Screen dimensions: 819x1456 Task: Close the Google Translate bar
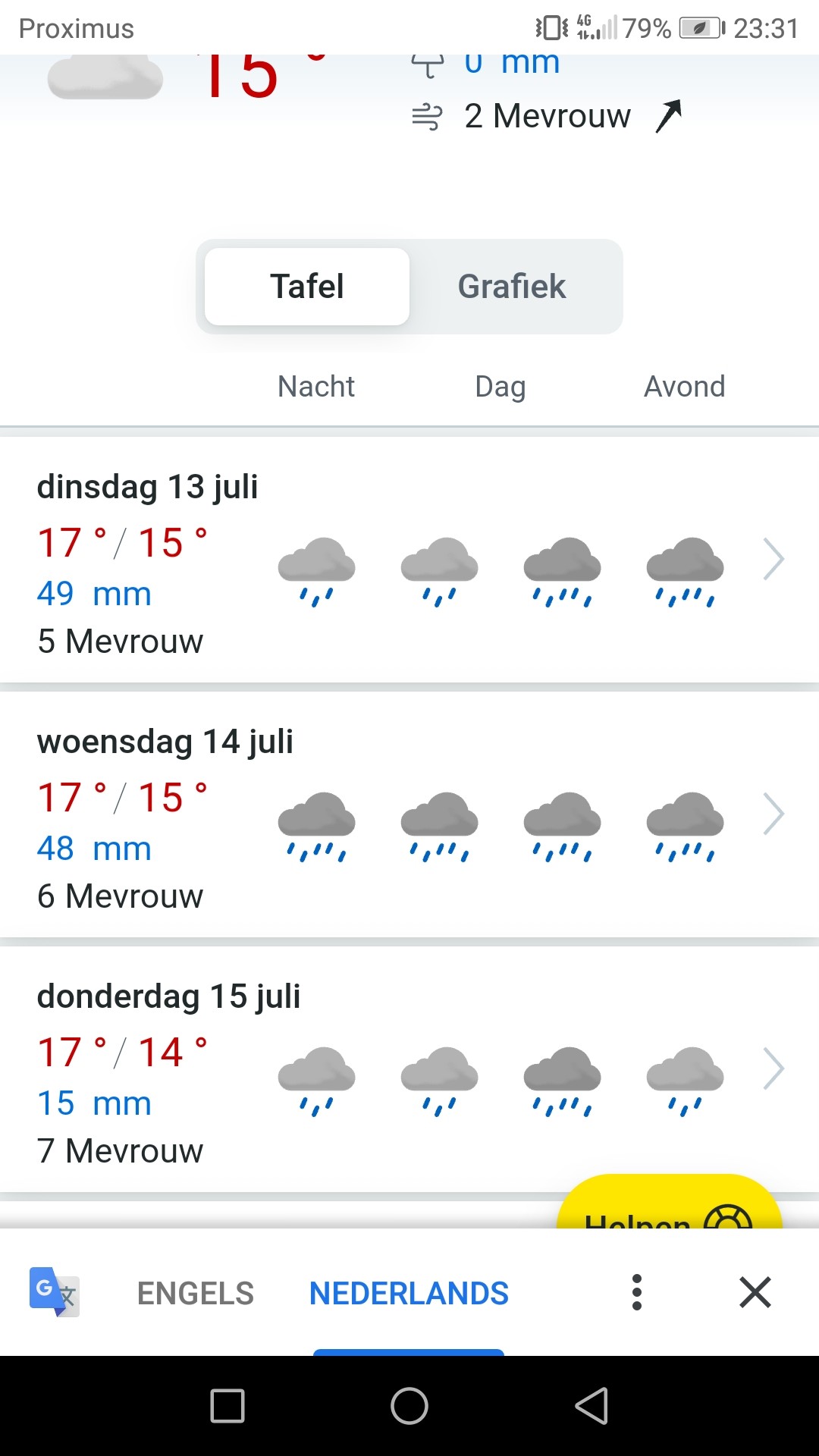point(755,1292)
